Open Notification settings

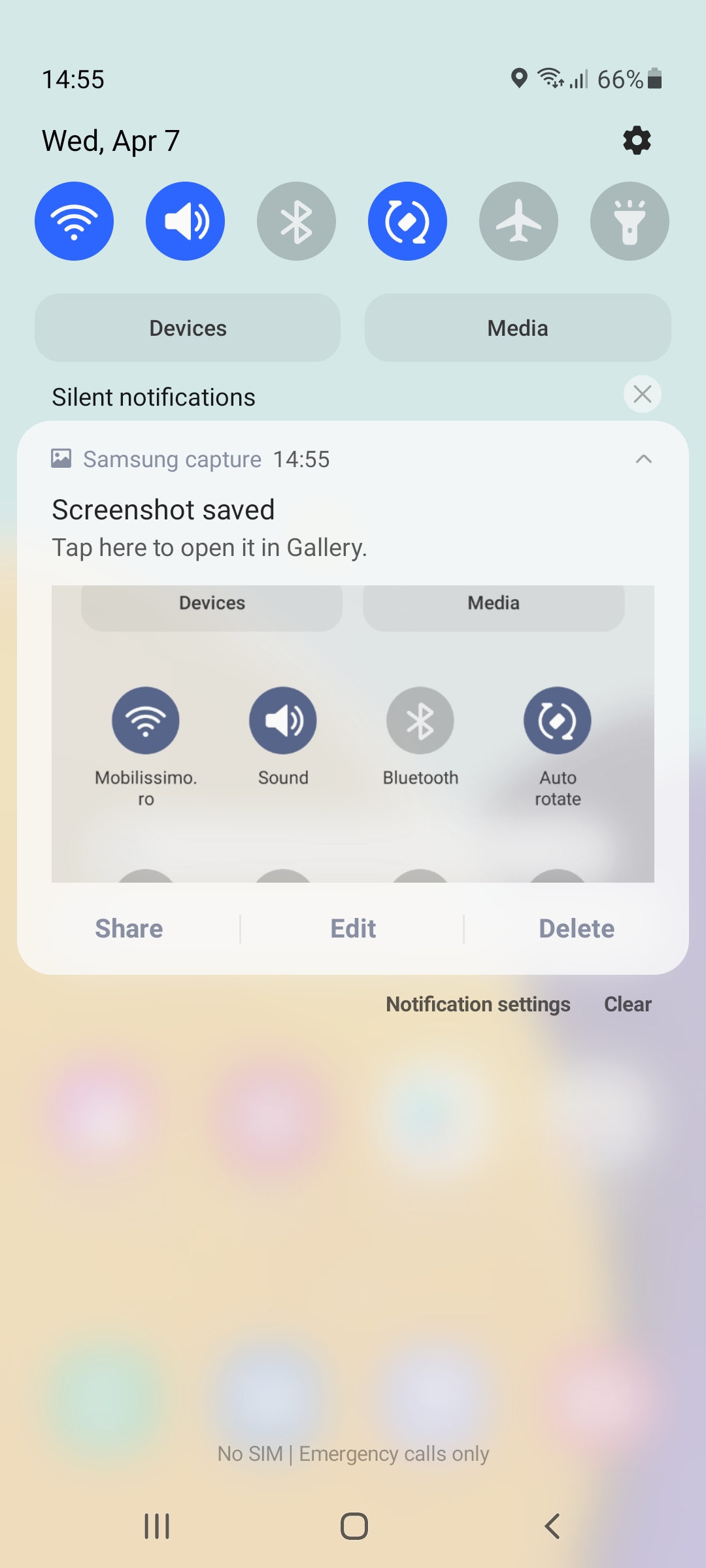[x=478, y=1004]
